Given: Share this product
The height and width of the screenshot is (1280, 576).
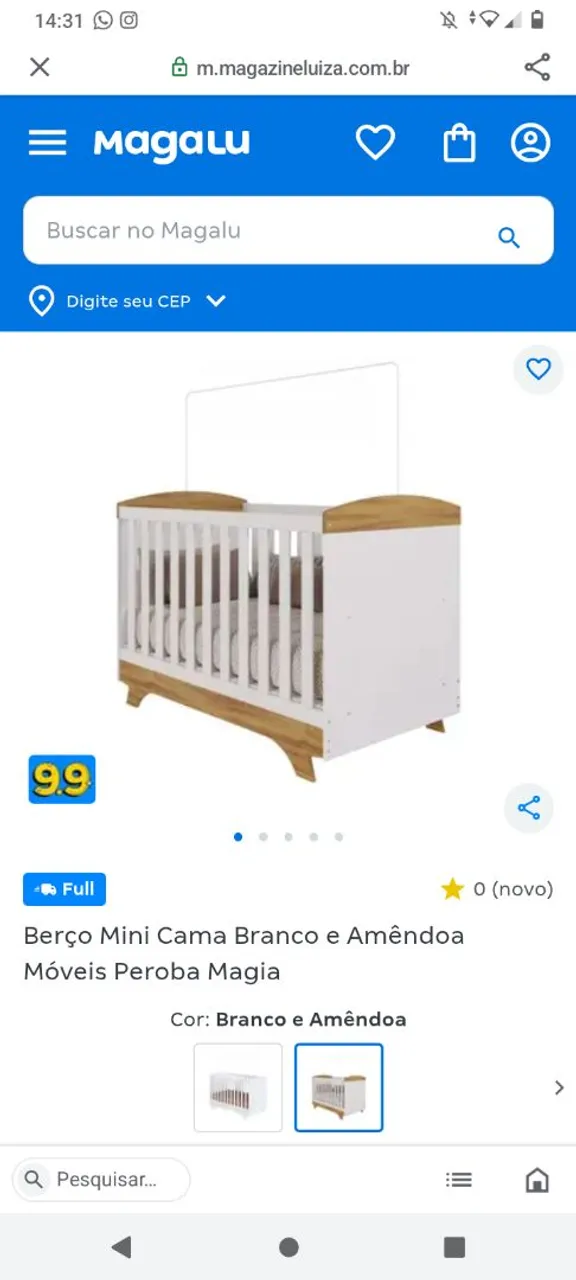Looking at the screenshot, I should pyautogui.click(x=529, y=808).
